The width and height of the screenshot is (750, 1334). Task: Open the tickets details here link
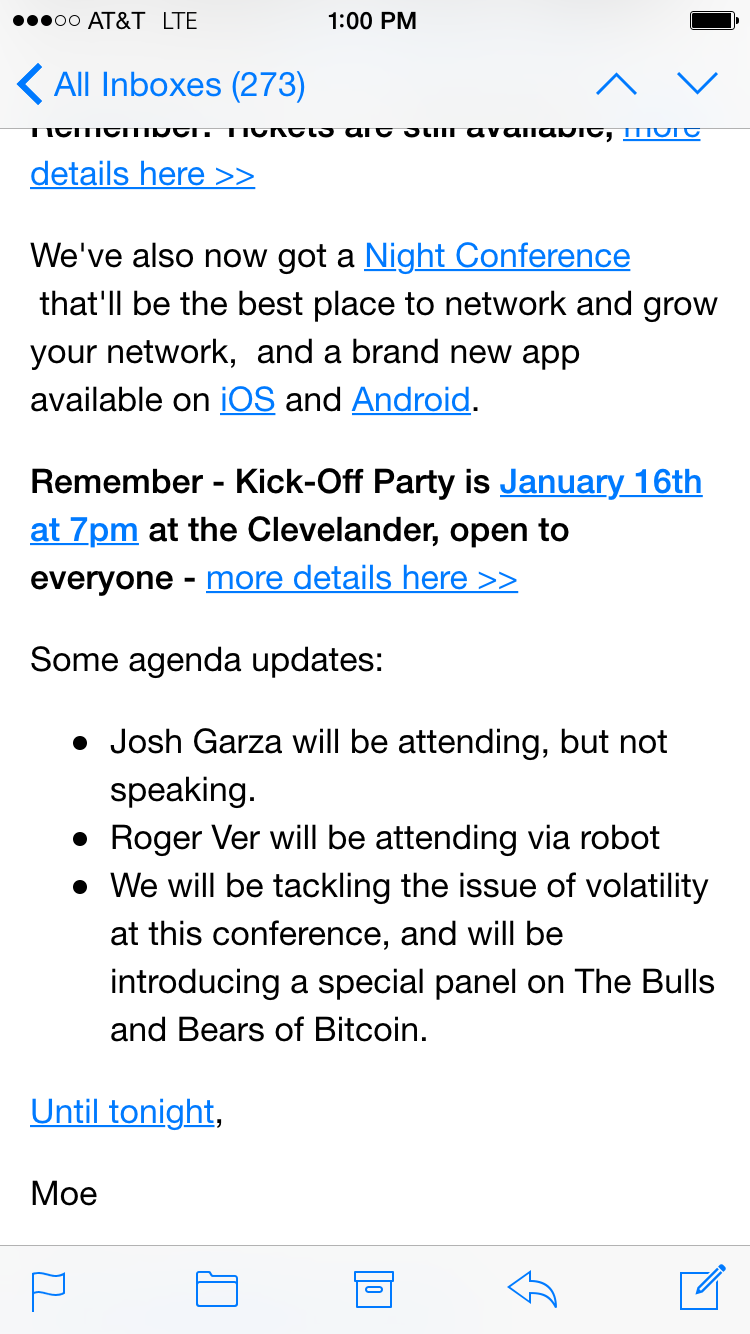pos(143,174)
